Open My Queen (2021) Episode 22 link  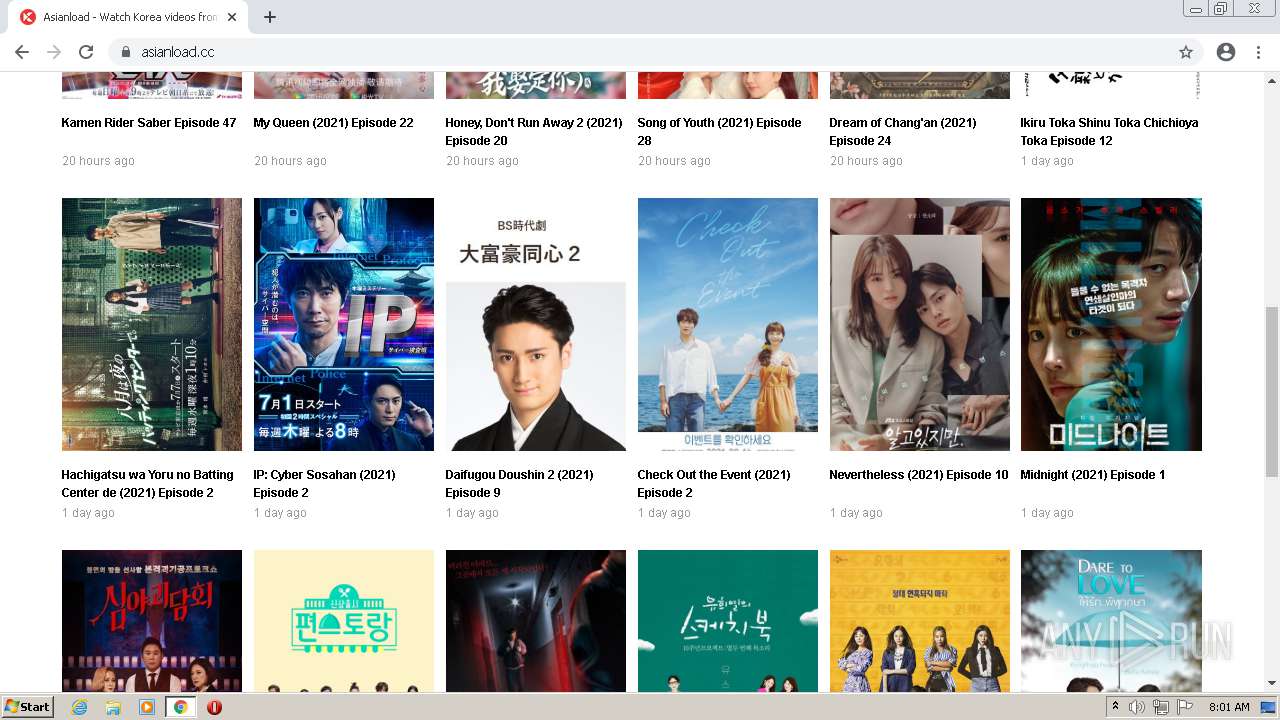click(x=333, y=123)
